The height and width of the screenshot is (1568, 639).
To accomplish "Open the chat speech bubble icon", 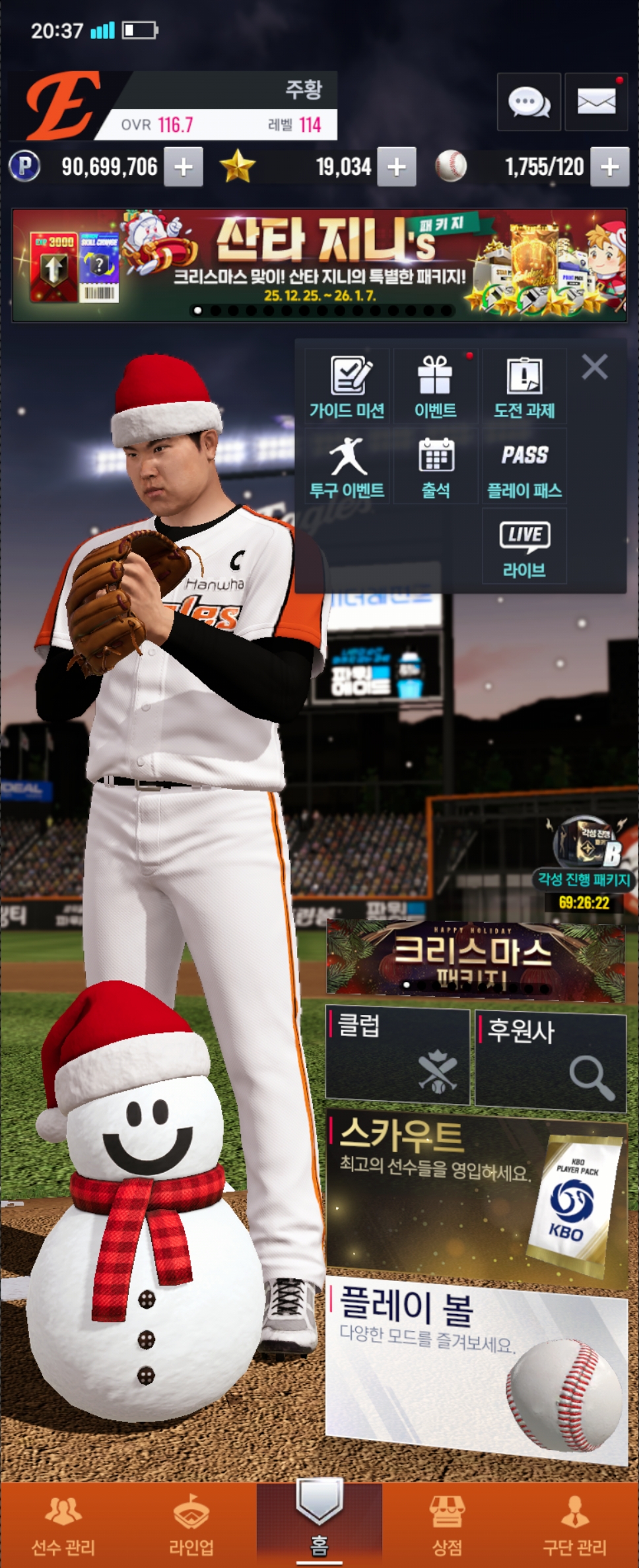I will click(529, 102).
